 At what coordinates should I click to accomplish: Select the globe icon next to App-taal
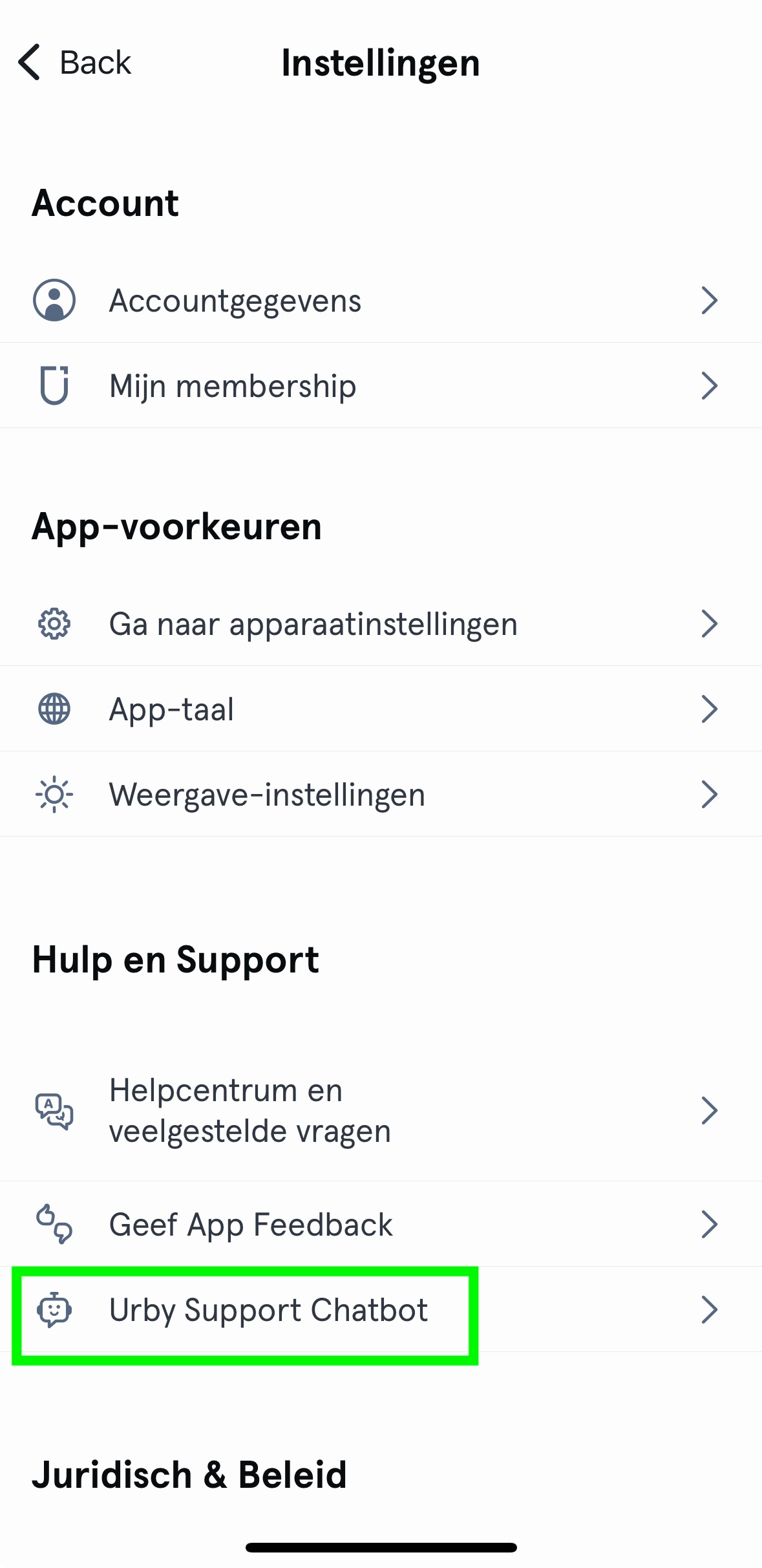55,709
